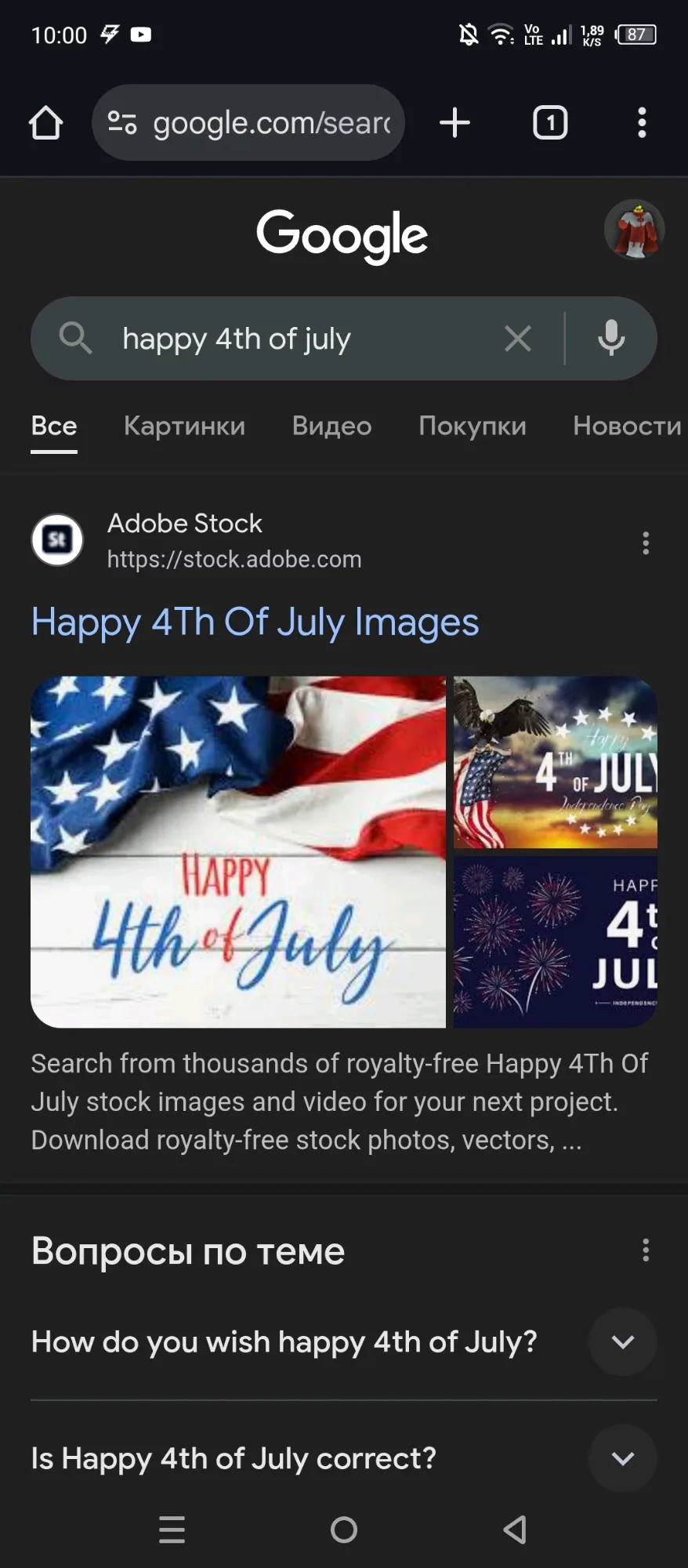Go to the browser home page
This screenshot has height=1568, width=688.
pos(45,123)
